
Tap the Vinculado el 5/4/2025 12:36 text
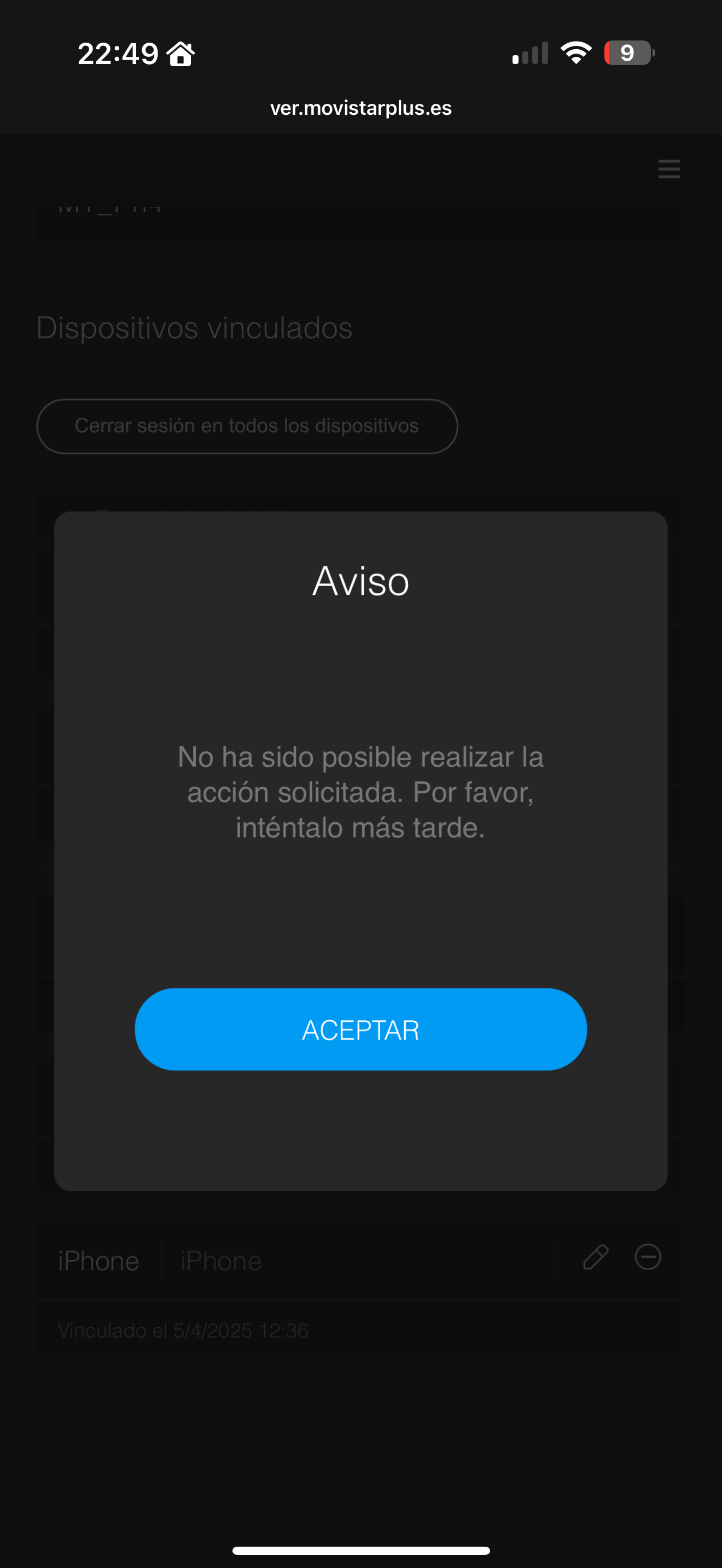click(x=183, y=1330)
